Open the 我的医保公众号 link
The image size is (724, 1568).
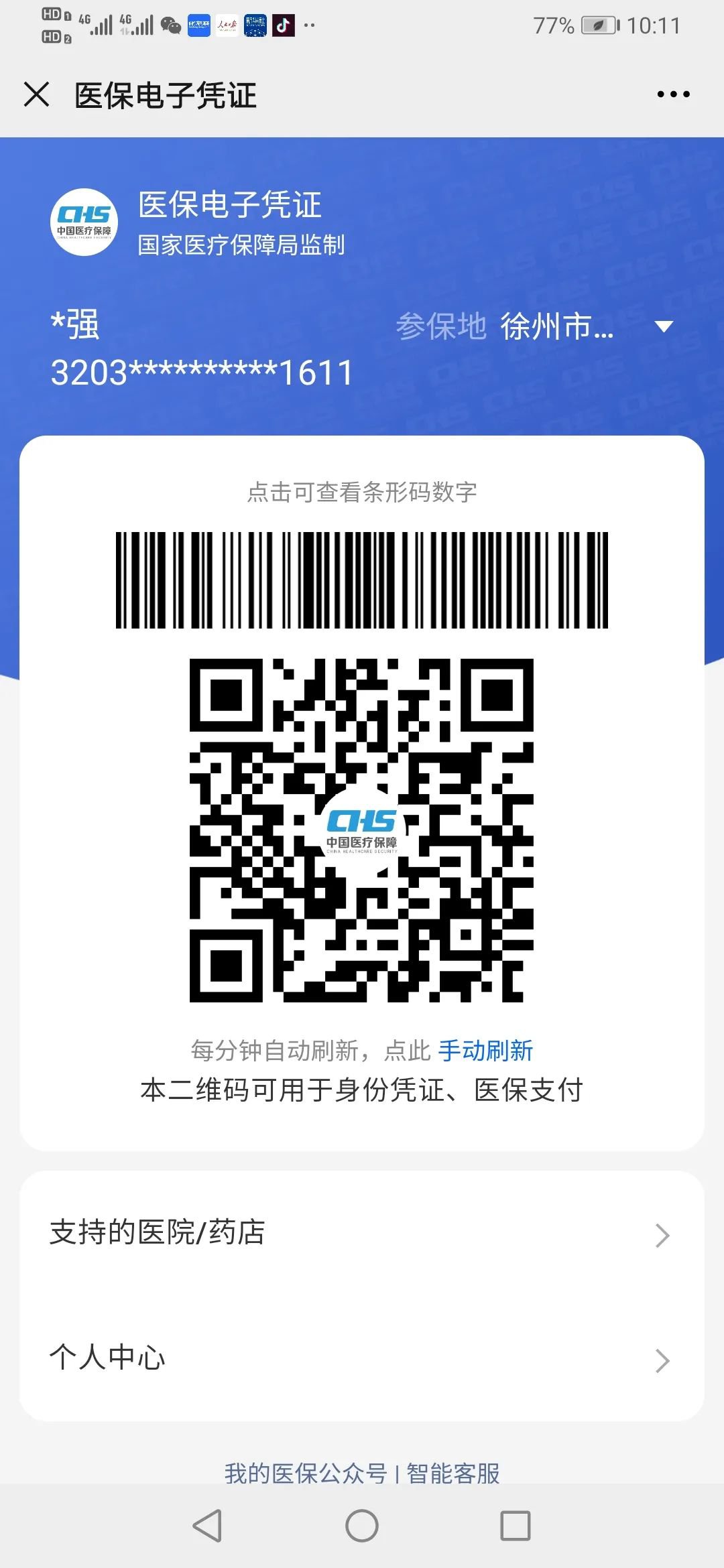[306, 1473]
